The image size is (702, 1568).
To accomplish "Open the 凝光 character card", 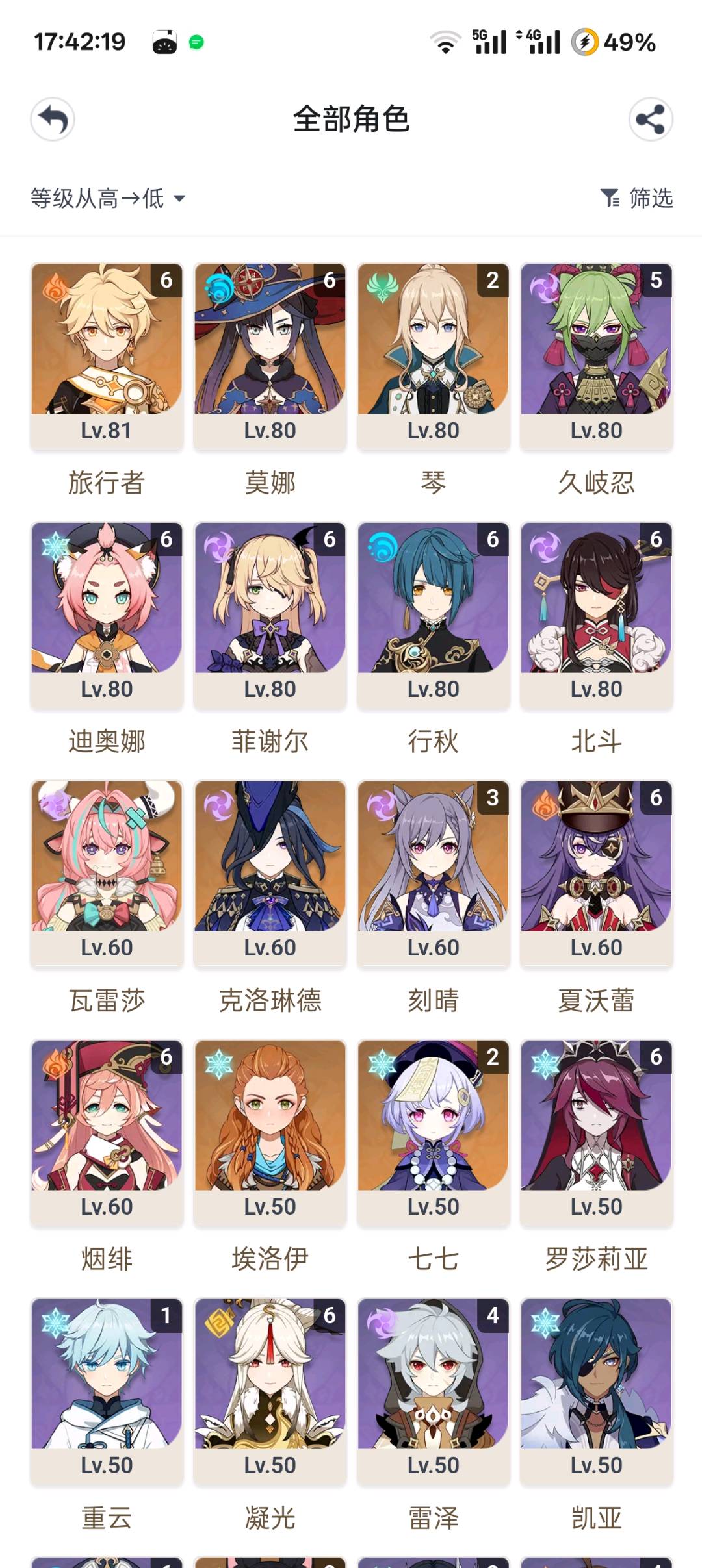I will click(x=270, y=1389).
